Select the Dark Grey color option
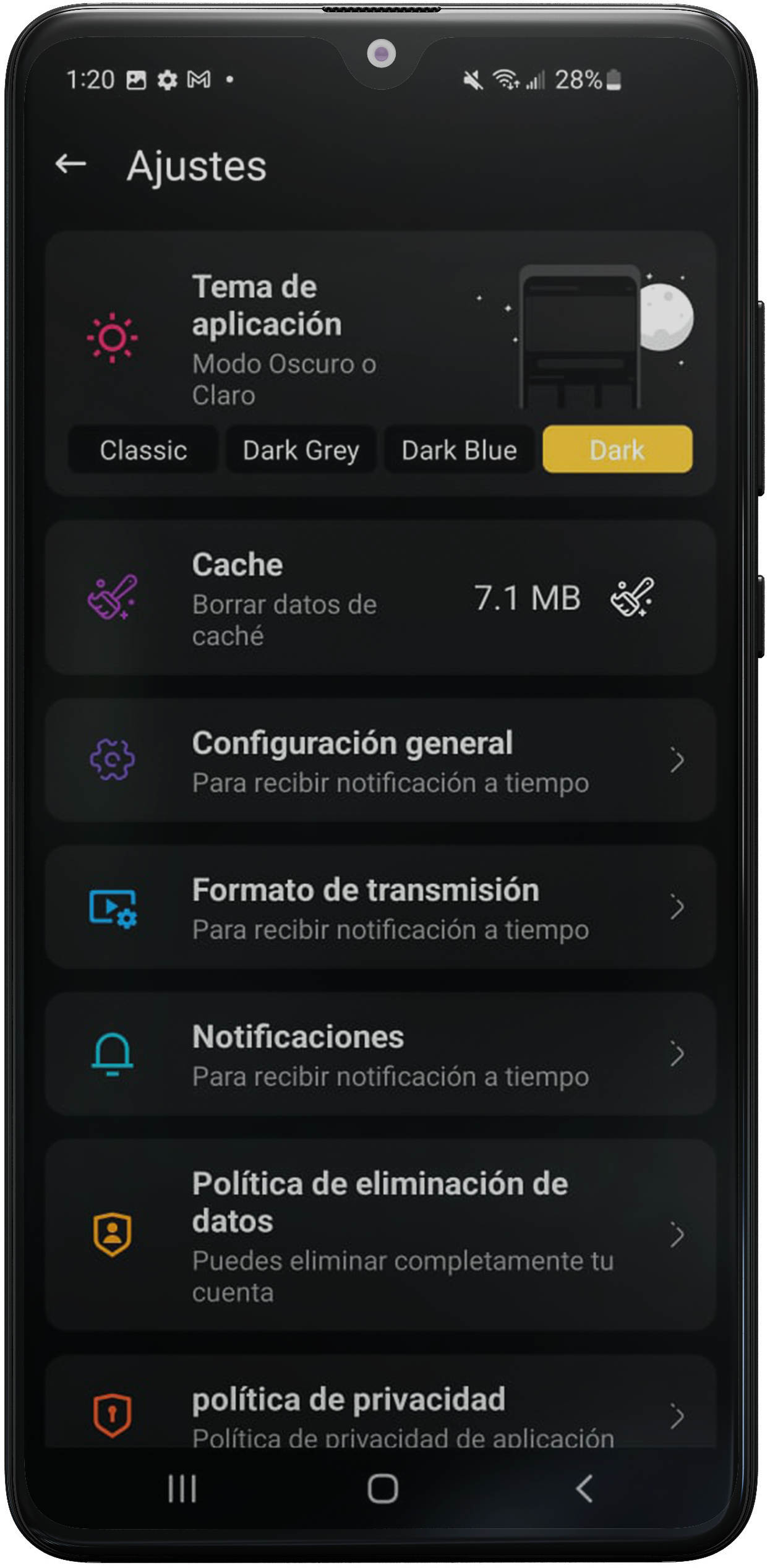The image size is (770, 1568). 301,450
